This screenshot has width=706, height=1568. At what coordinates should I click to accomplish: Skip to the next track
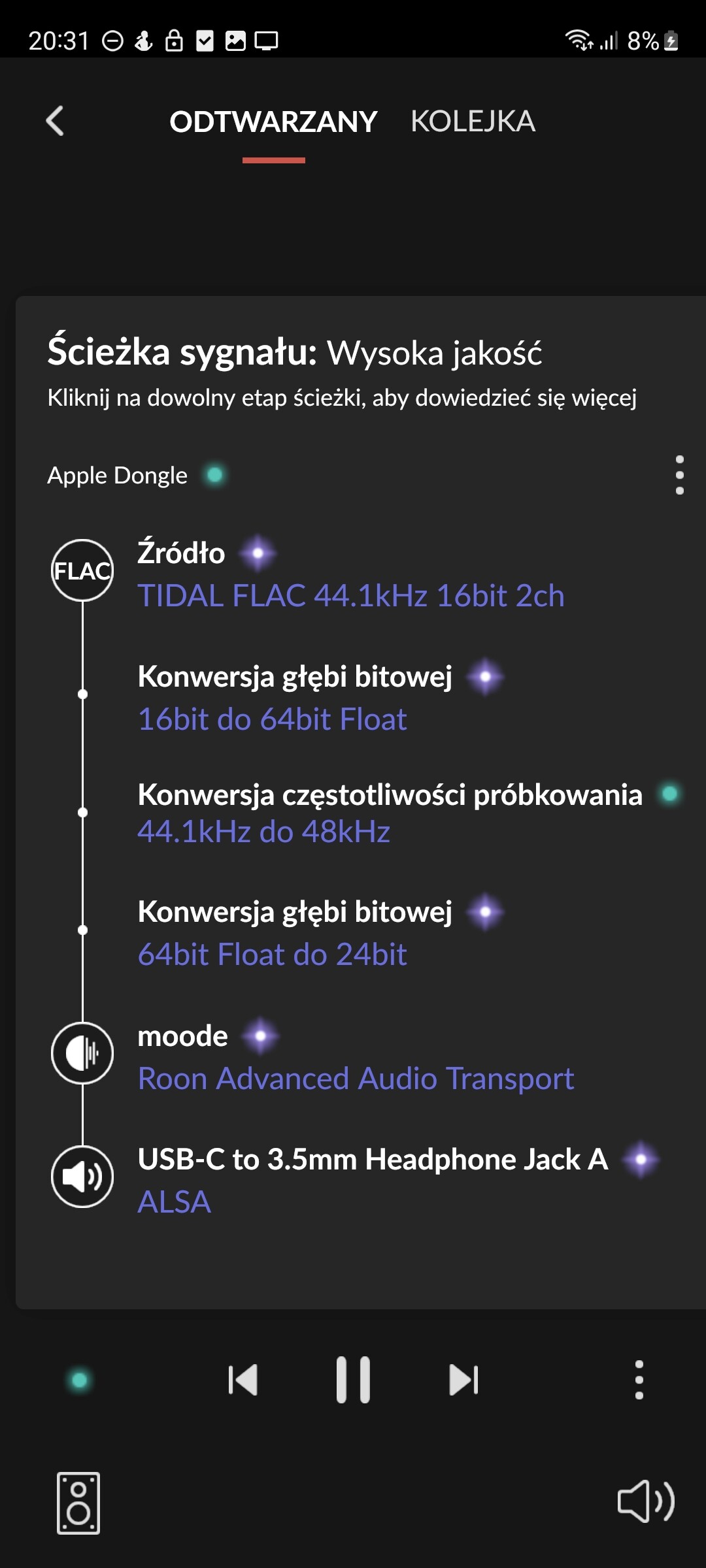(464, 1380)
